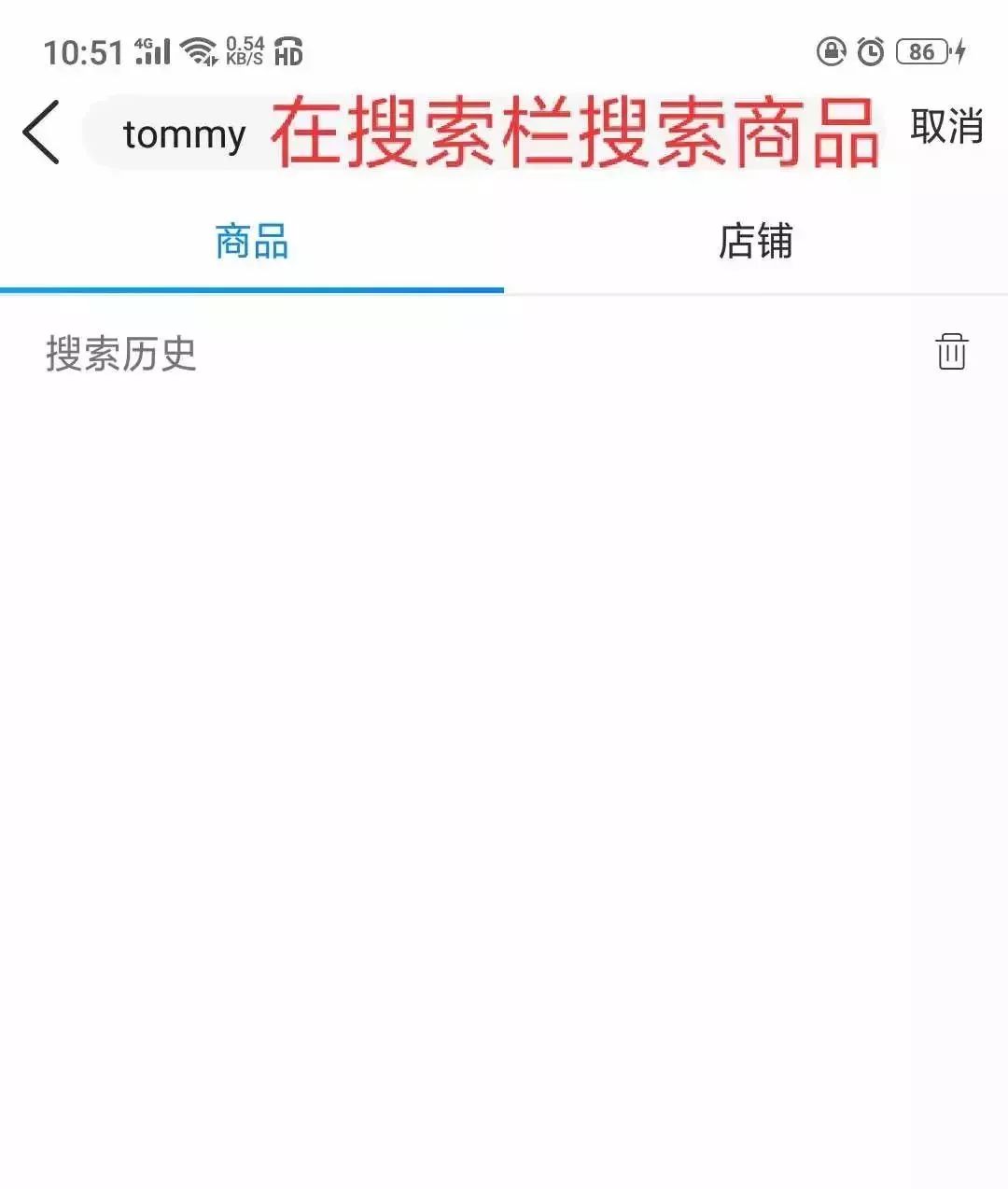1008x1189 pixels.
Task: Tap the time display showing 10:51
Action: [83, 51]
